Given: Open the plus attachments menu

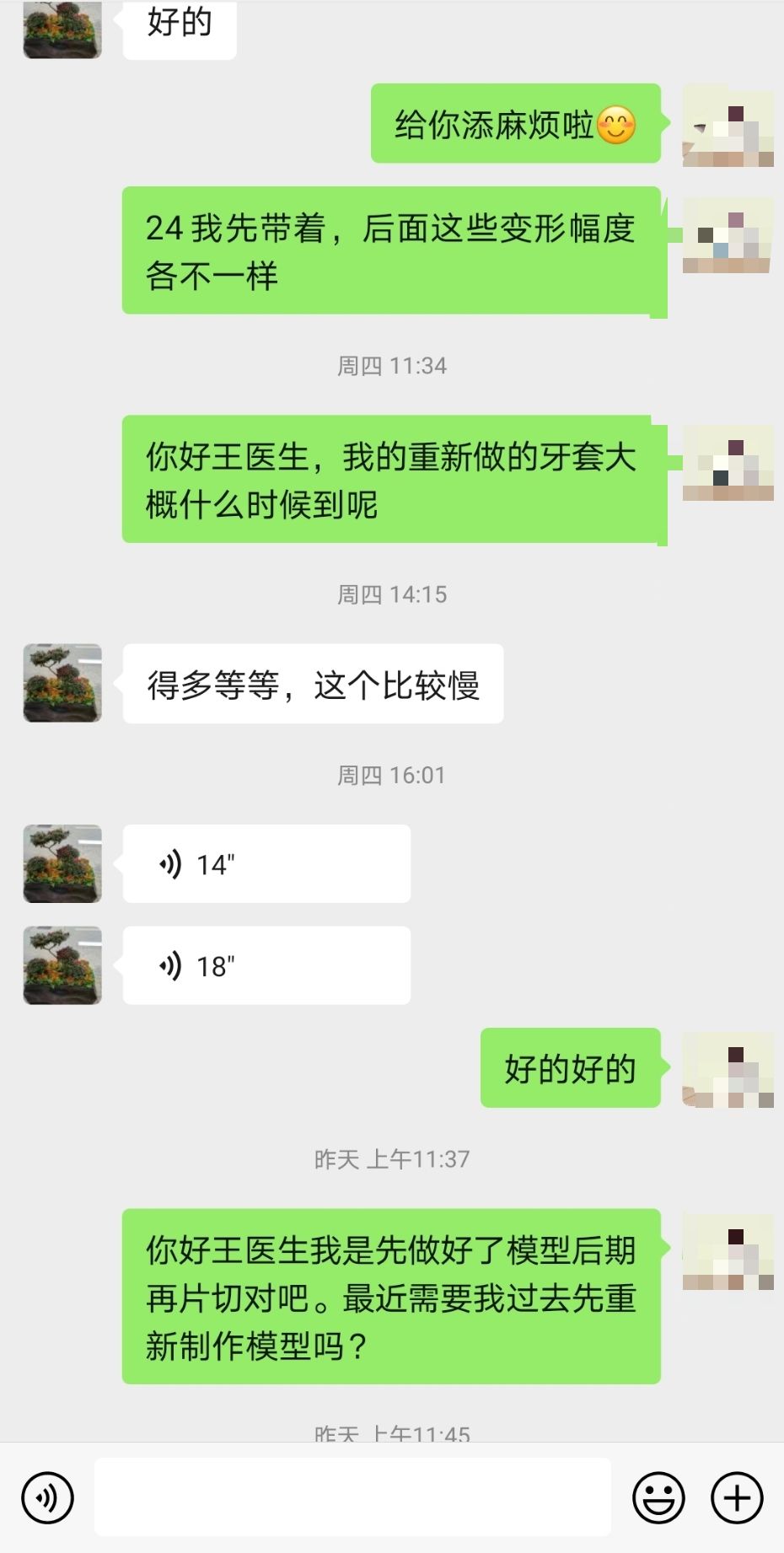Looking at the screenshot, I should tap(737, 1498).
